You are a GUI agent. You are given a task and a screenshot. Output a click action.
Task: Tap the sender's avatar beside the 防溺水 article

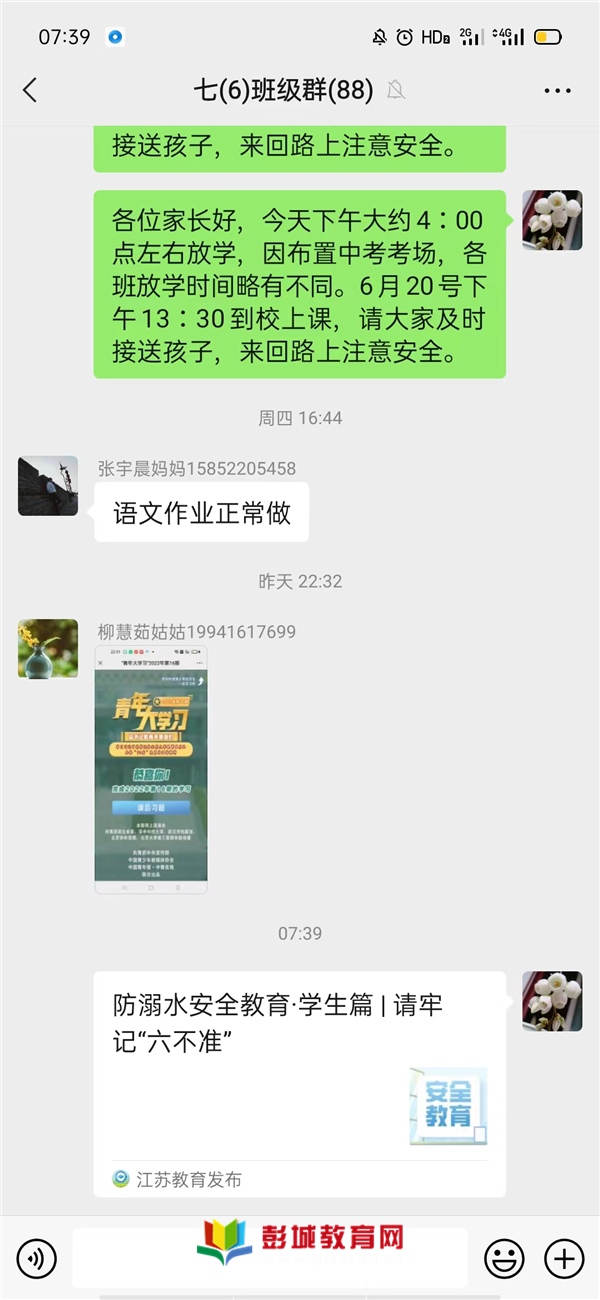tap(552, 1000)
